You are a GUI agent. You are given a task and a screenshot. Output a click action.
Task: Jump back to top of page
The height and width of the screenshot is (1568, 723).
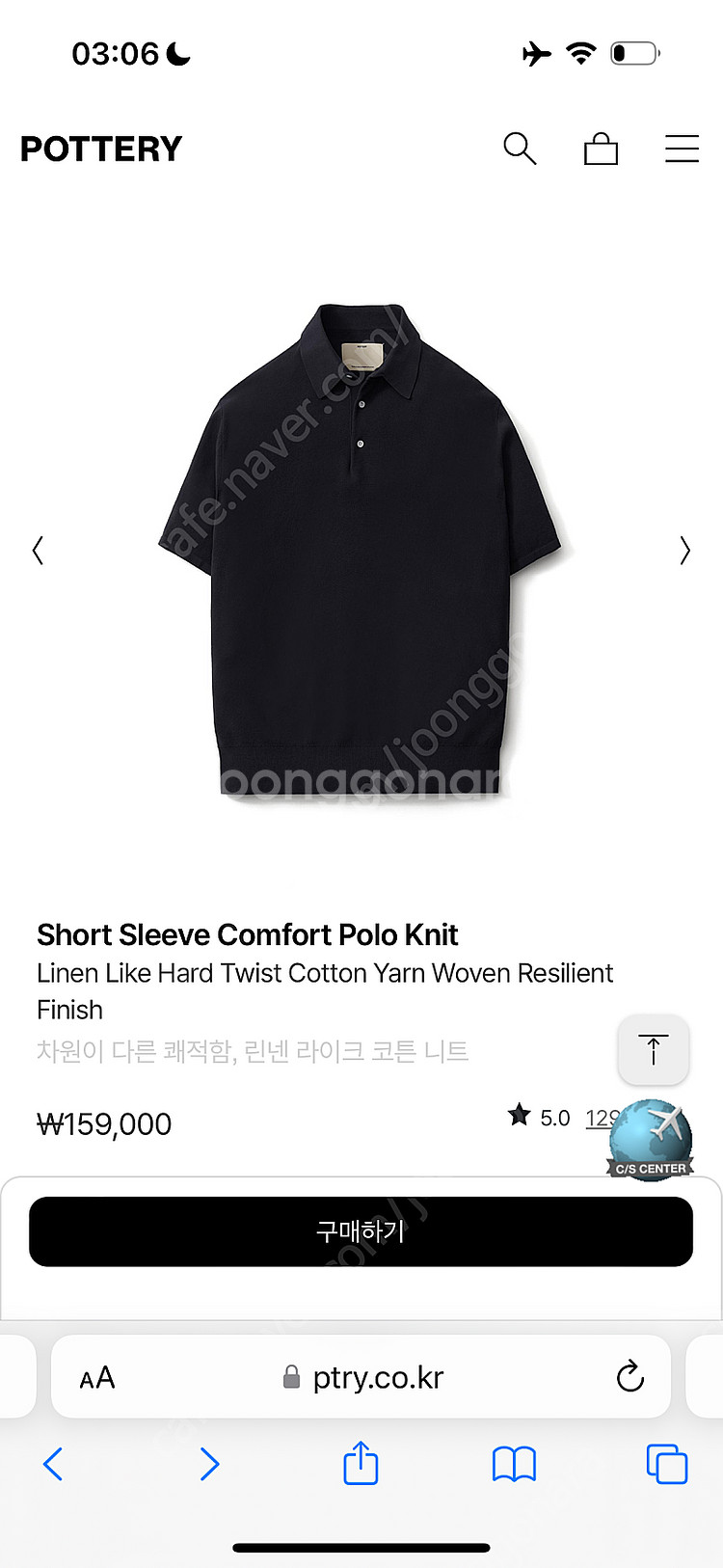click(653, 1049)
